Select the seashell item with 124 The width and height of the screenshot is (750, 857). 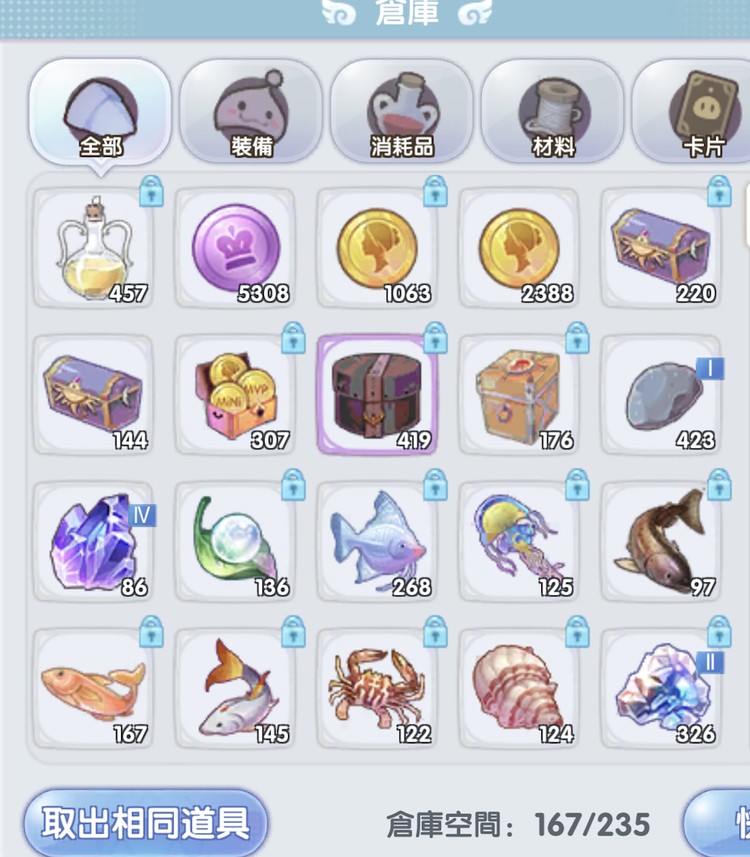[x=519, y=689]
